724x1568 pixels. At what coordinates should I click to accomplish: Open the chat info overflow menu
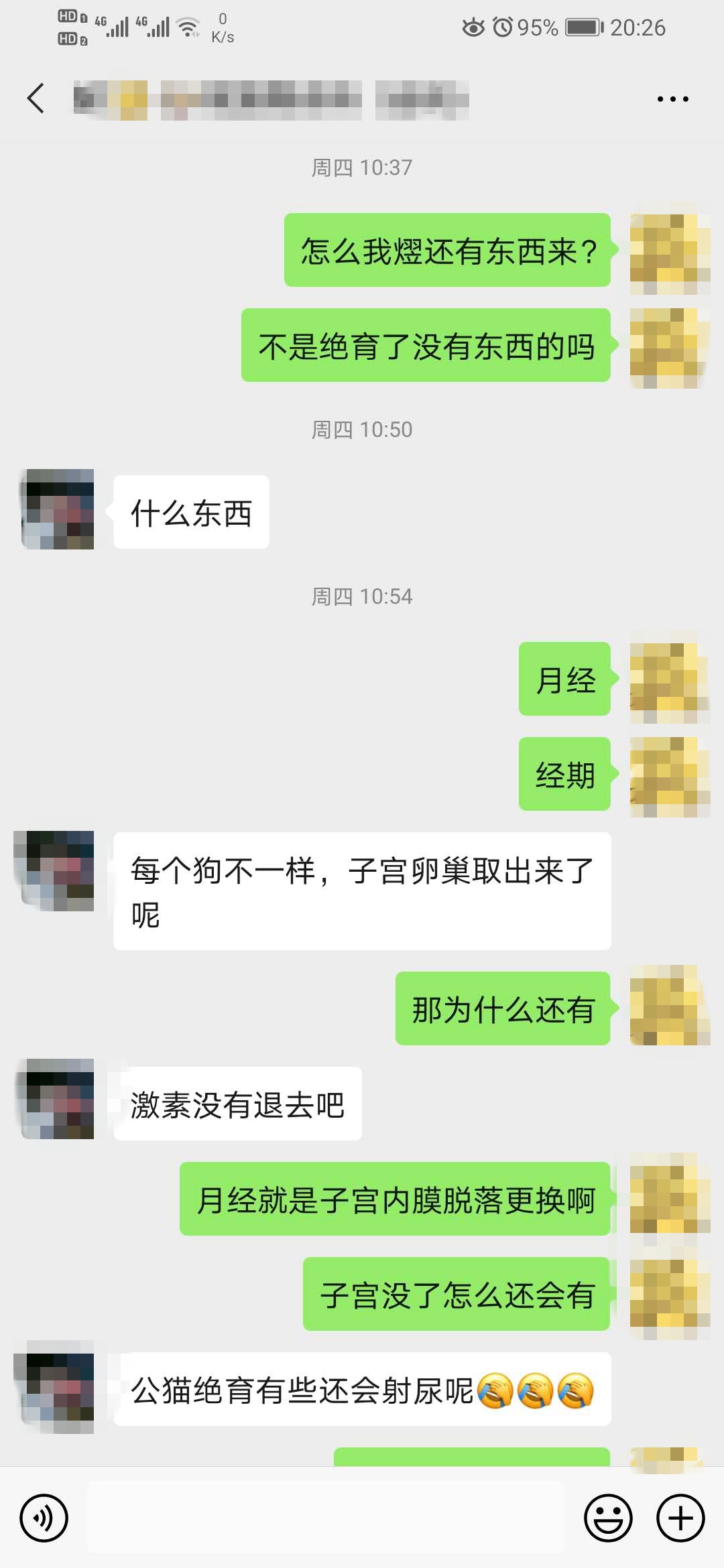tap(672, 99)
